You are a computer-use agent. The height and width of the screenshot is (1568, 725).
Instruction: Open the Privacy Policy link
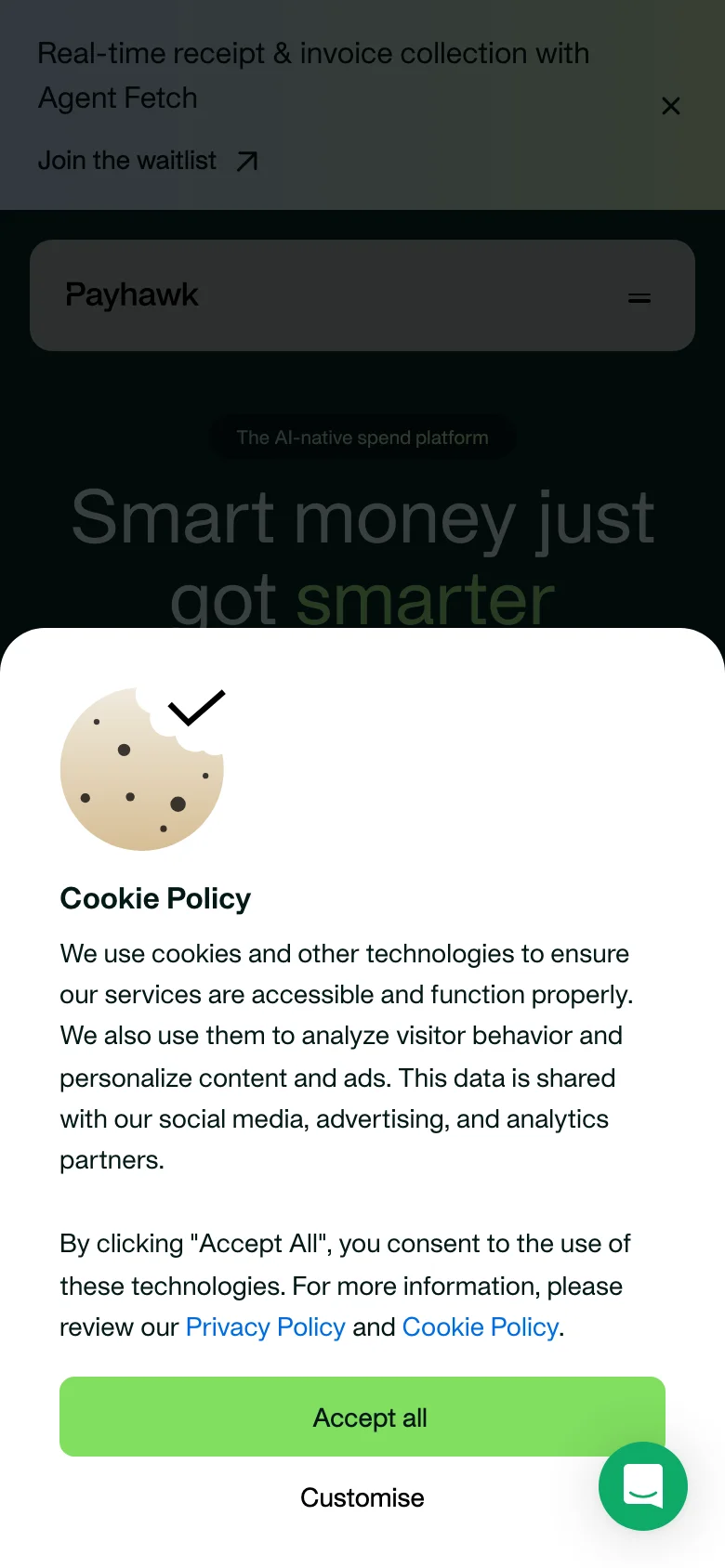(265, 1326)
